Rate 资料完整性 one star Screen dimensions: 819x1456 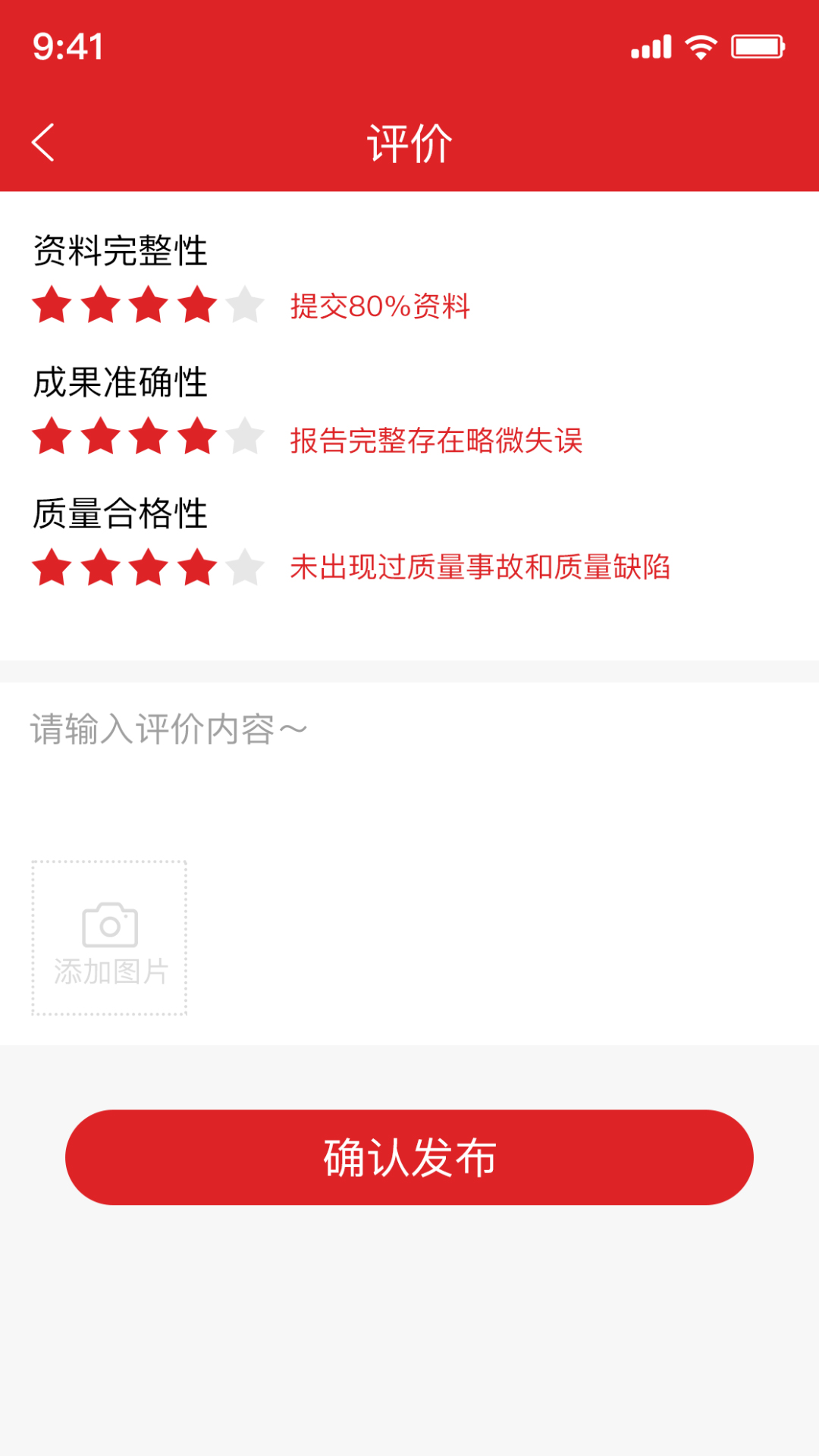tap(52, 305)
